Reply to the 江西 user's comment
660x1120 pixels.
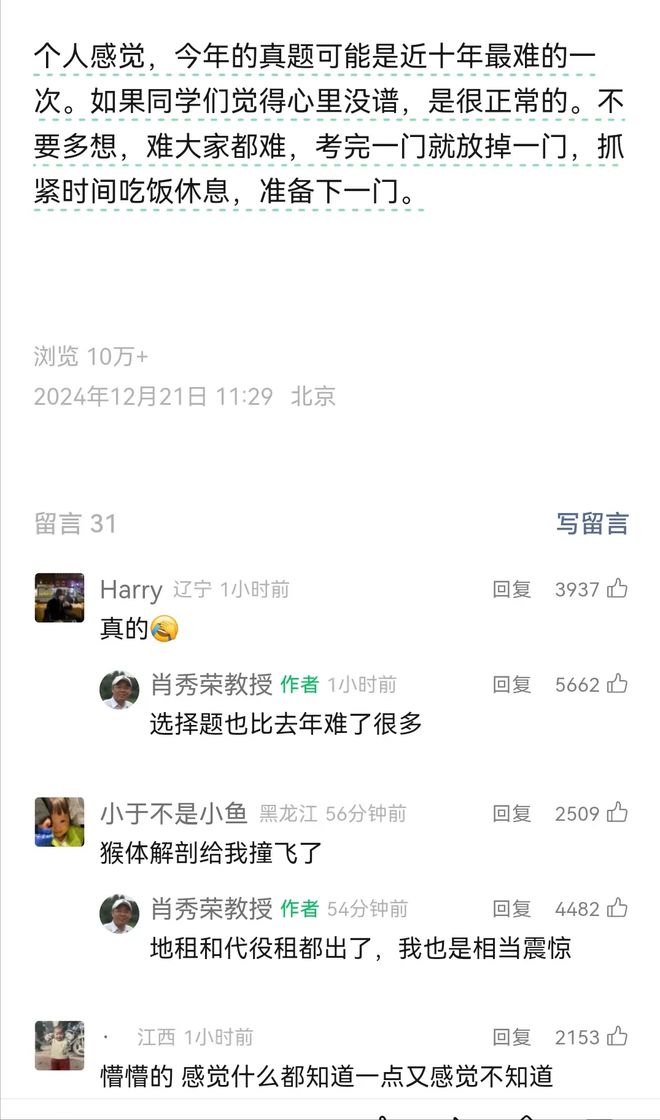click(511, 1037)
